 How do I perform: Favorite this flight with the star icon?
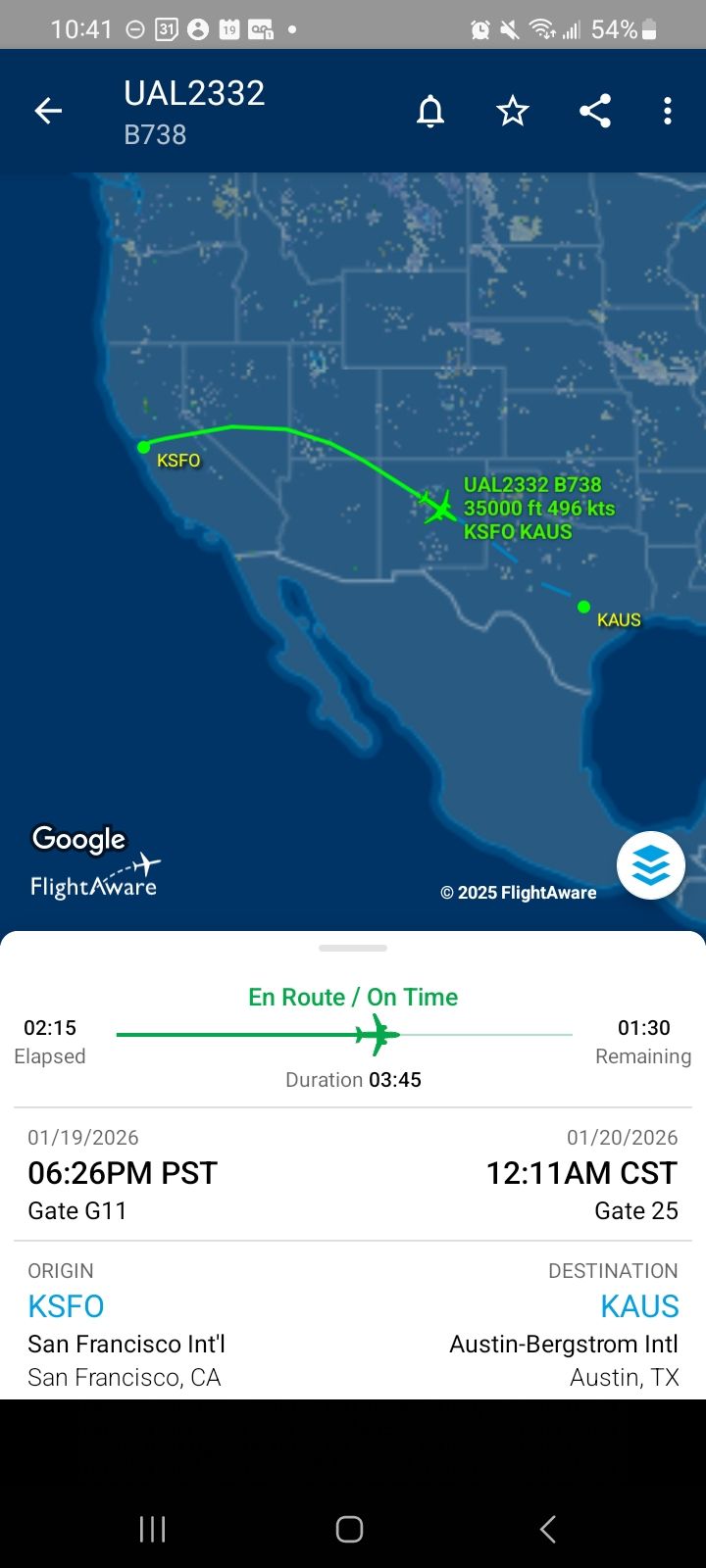[513, 112]
